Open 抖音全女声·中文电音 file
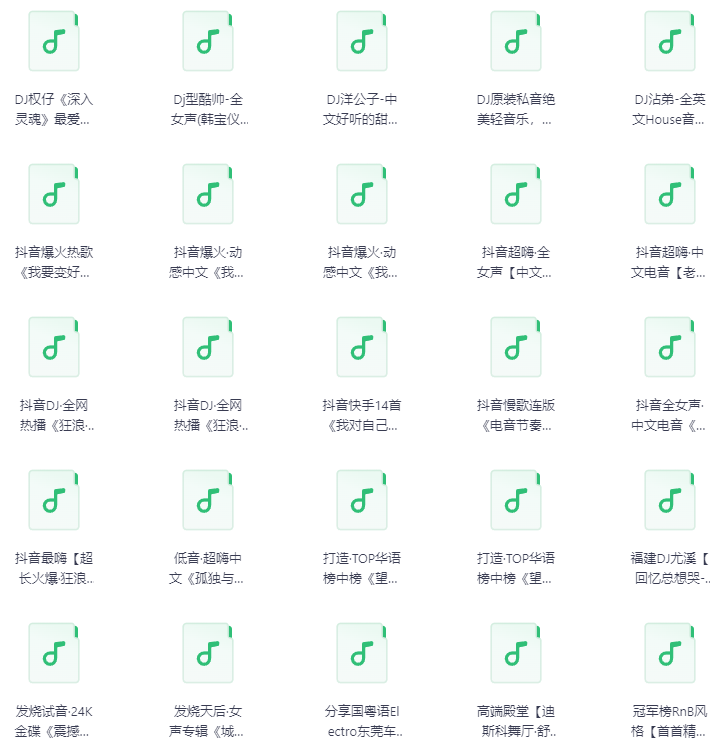 [670, 347]
